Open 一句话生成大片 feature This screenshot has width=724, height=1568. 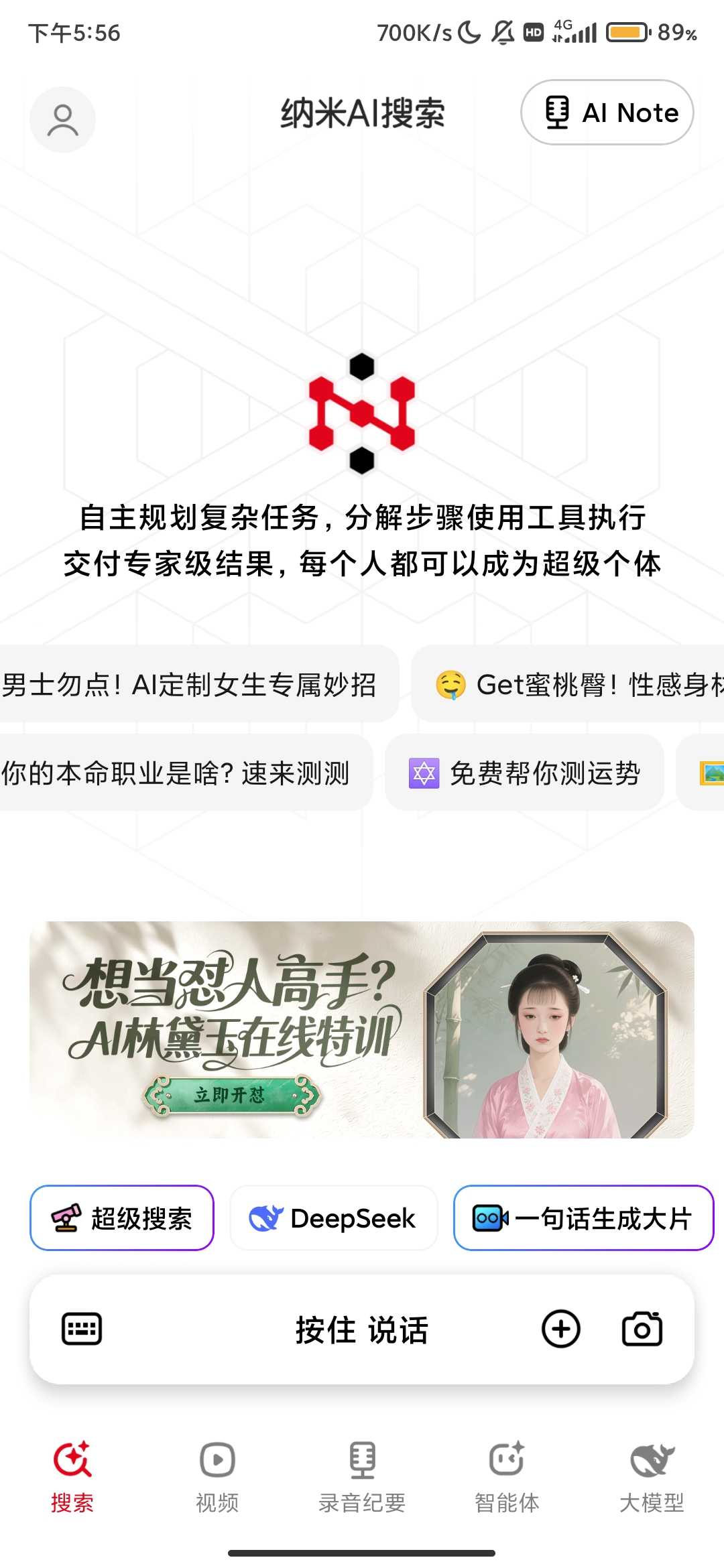[583, 1218]
